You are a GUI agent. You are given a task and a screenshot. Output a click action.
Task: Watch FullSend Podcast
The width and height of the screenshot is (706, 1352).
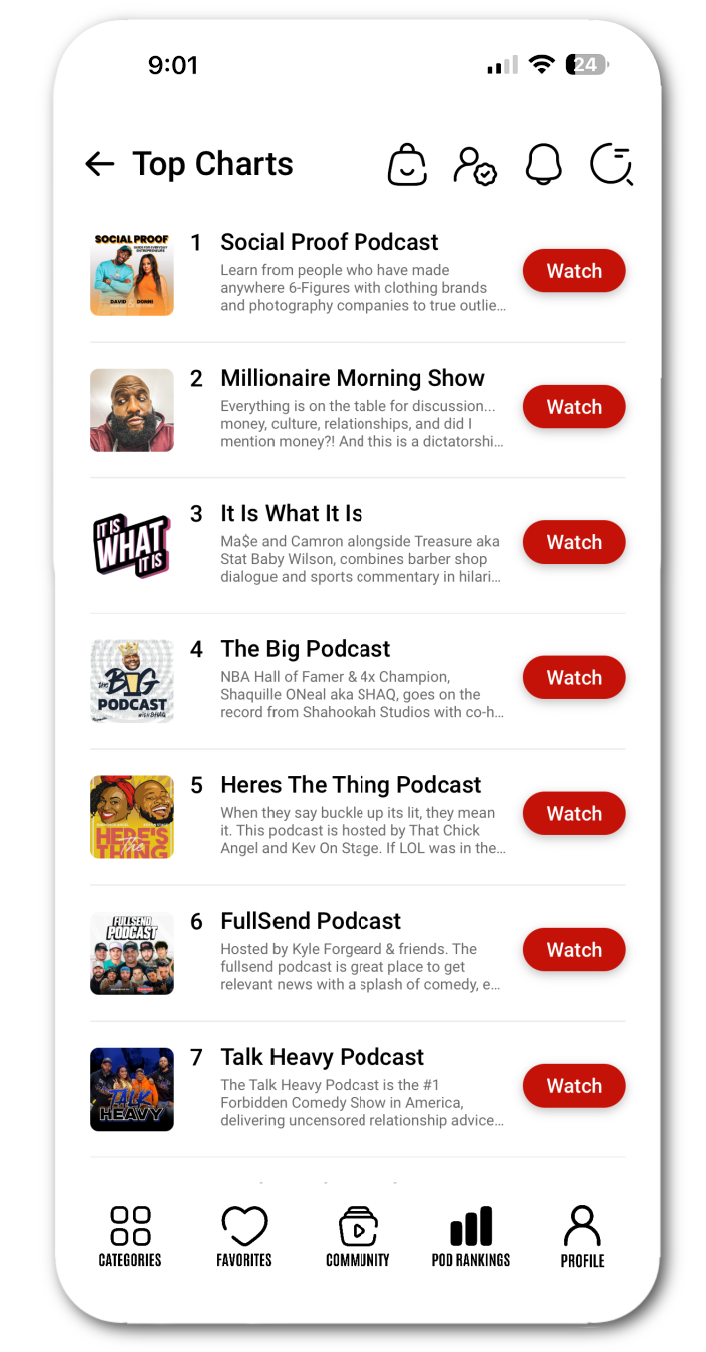point(574,950)
